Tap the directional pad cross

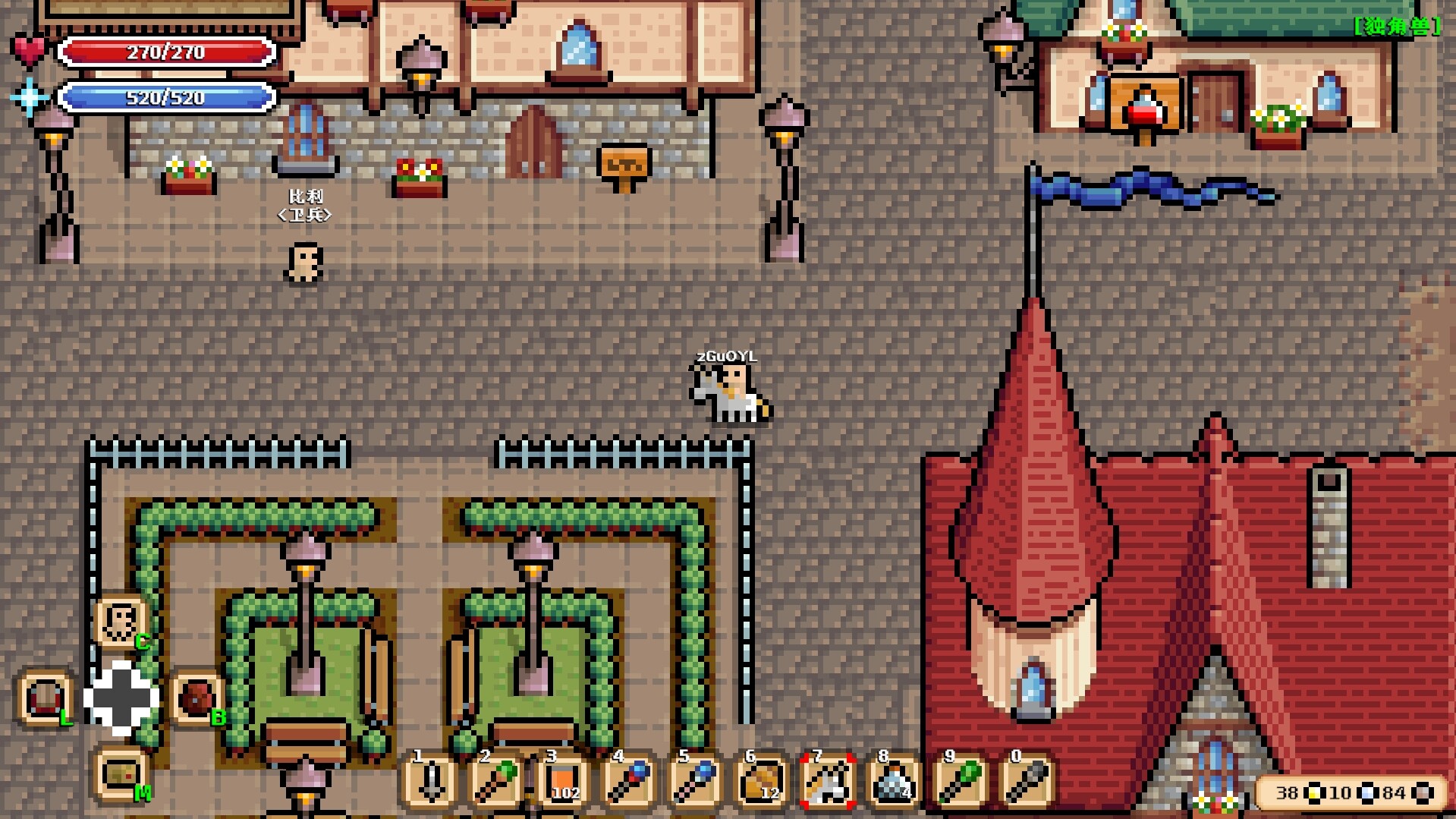121,698
